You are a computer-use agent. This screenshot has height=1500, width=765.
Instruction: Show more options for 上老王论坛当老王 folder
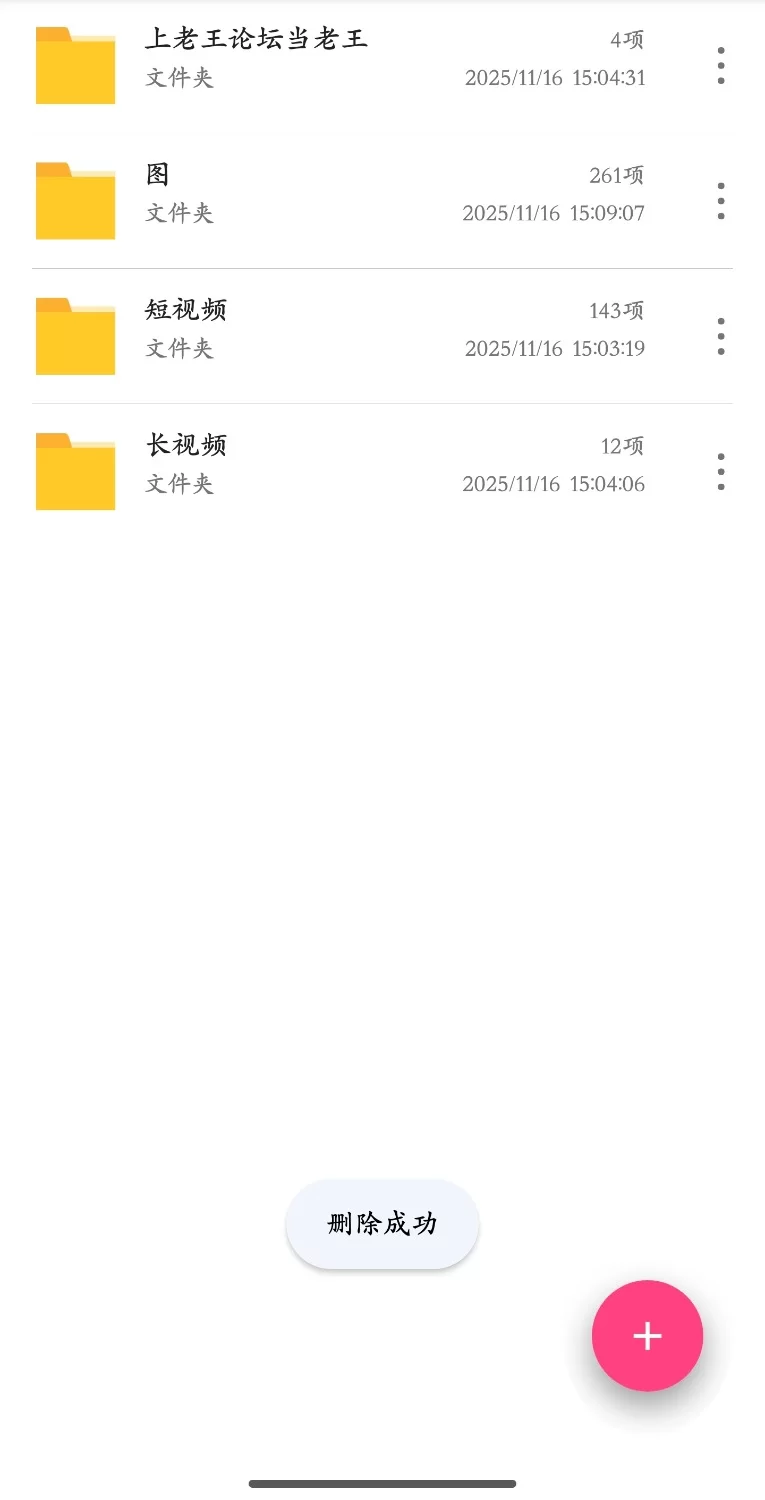[x=720, y=66]
